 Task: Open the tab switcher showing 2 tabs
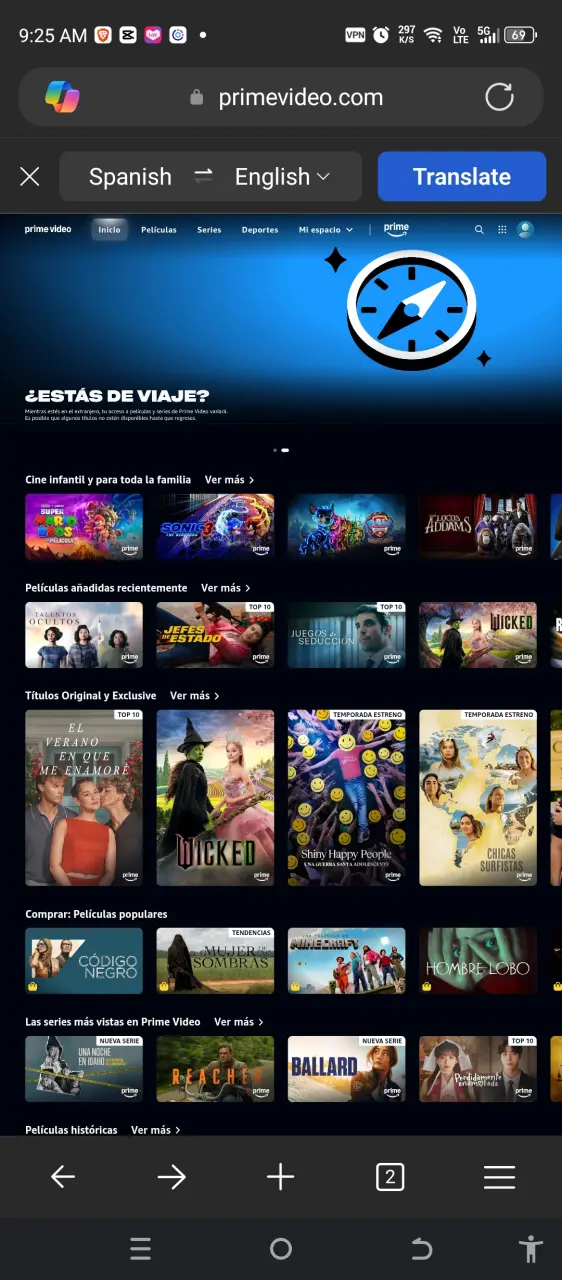pos(390,1177)
